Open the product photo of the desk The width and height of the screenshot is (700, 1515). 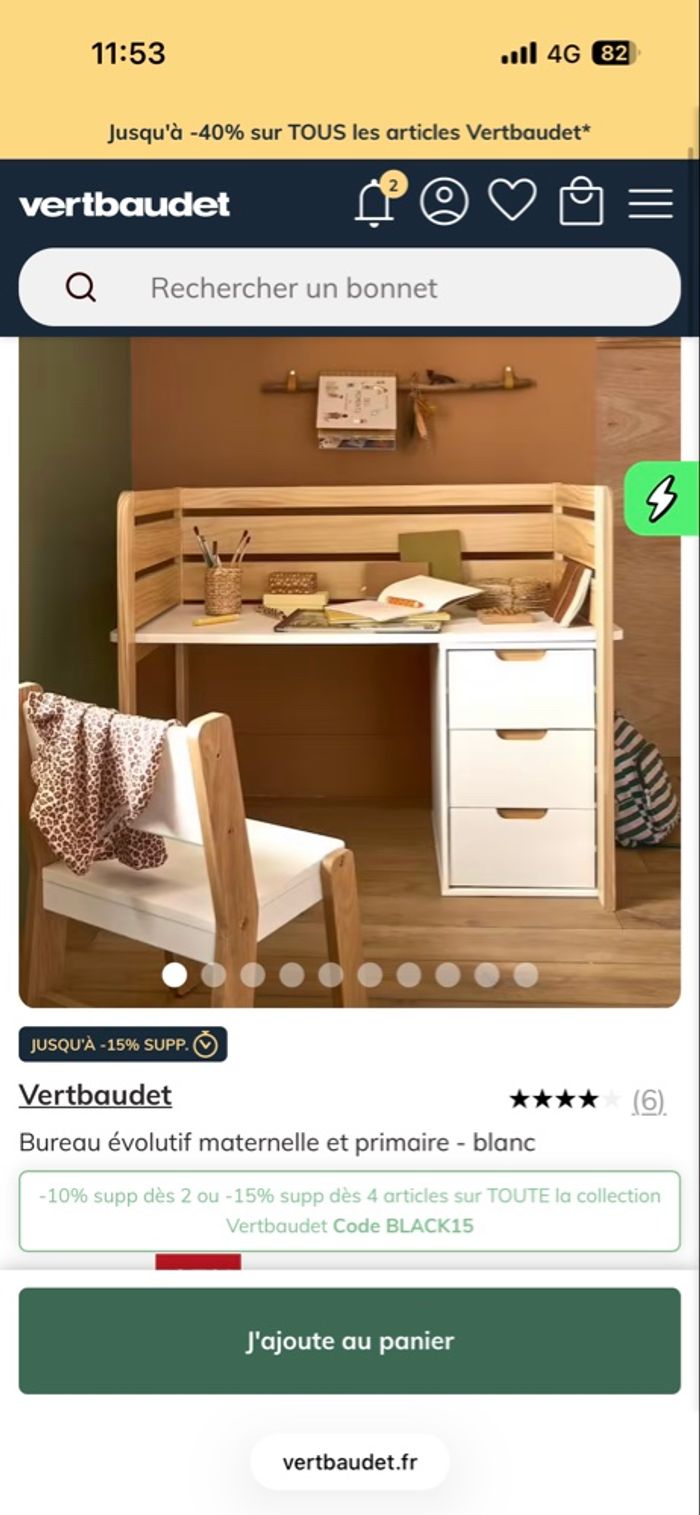[350, 670]
